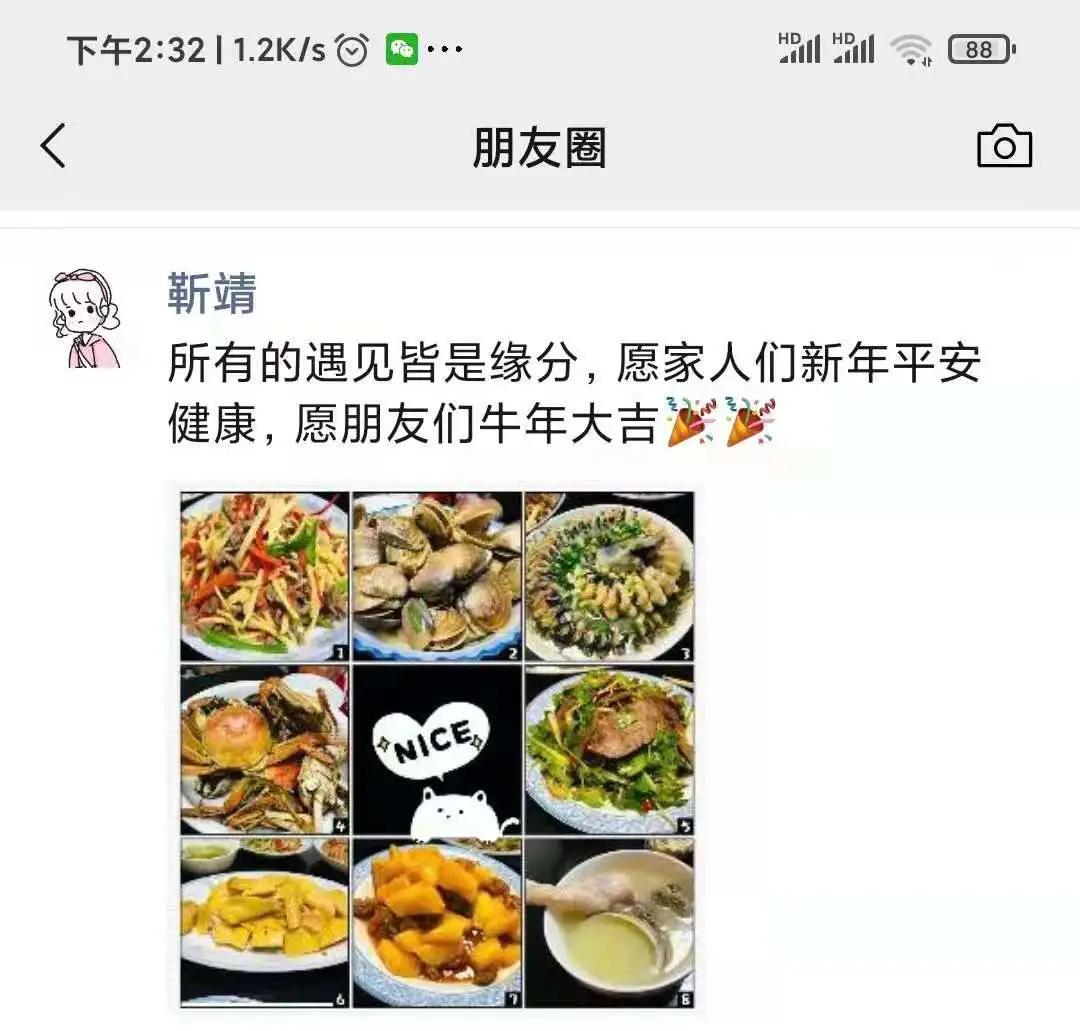Screen dimensions: 1080x1031
Task: Open 靳靖's profile via name link
Action: click(x=211, y=294)
